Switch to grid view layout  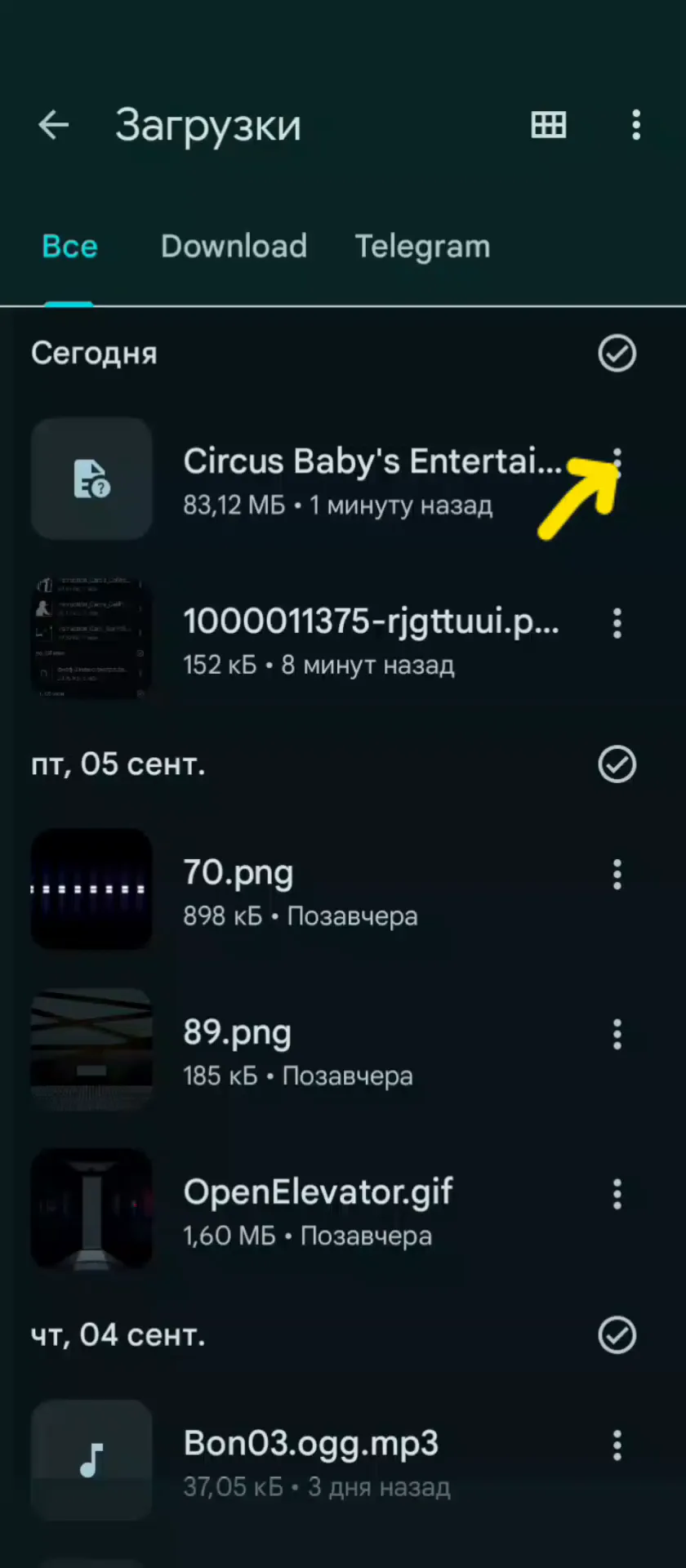pyautogui.click(x=548, y=125)
